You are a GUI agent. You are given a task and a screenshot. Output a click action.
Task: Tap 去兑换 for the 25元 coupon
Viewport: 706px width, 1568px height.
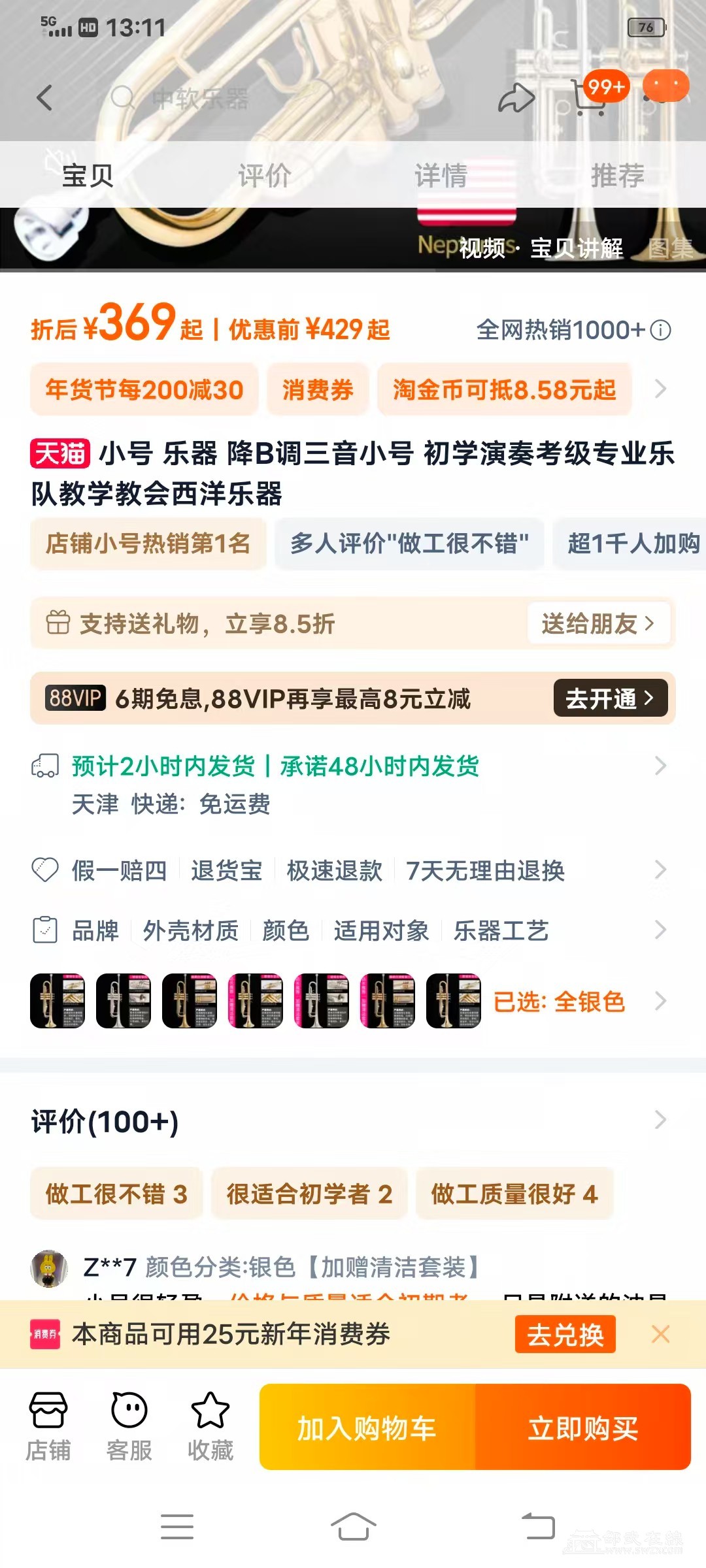click(x=565, y=1334)
